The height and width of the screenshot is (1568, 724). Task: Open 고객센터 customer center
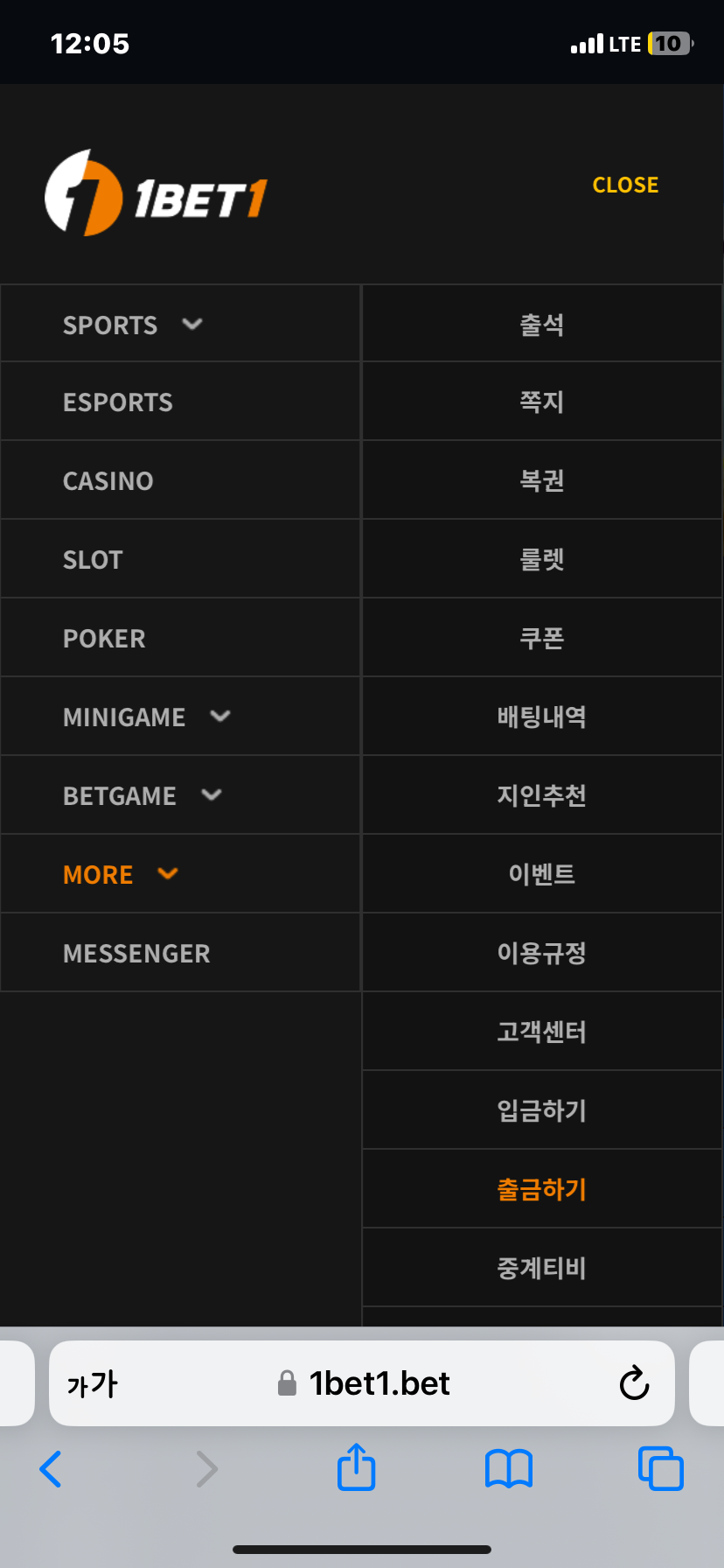(x=542, y=1032)
